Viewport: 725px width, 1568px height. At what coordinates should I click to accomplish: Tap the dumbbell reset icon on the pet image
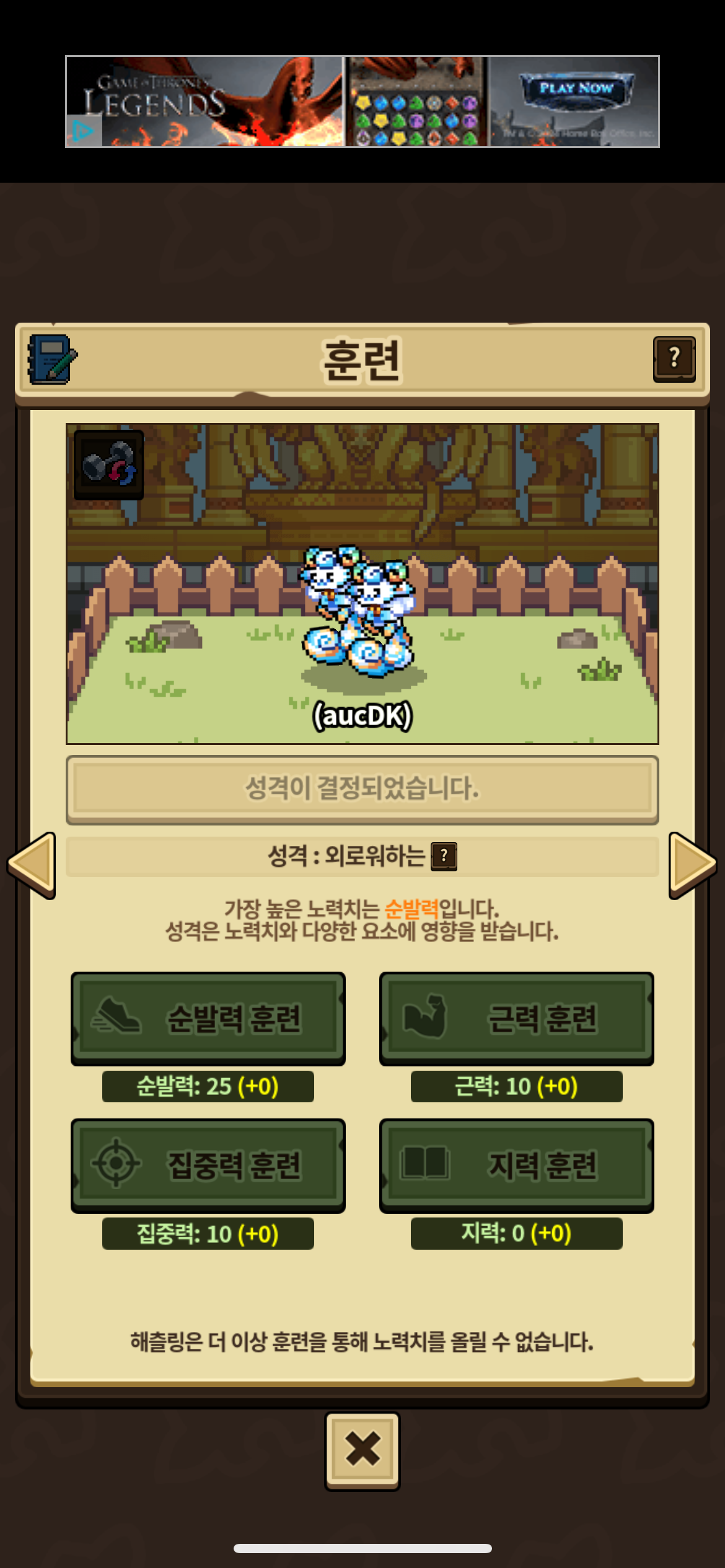(109, 464)
